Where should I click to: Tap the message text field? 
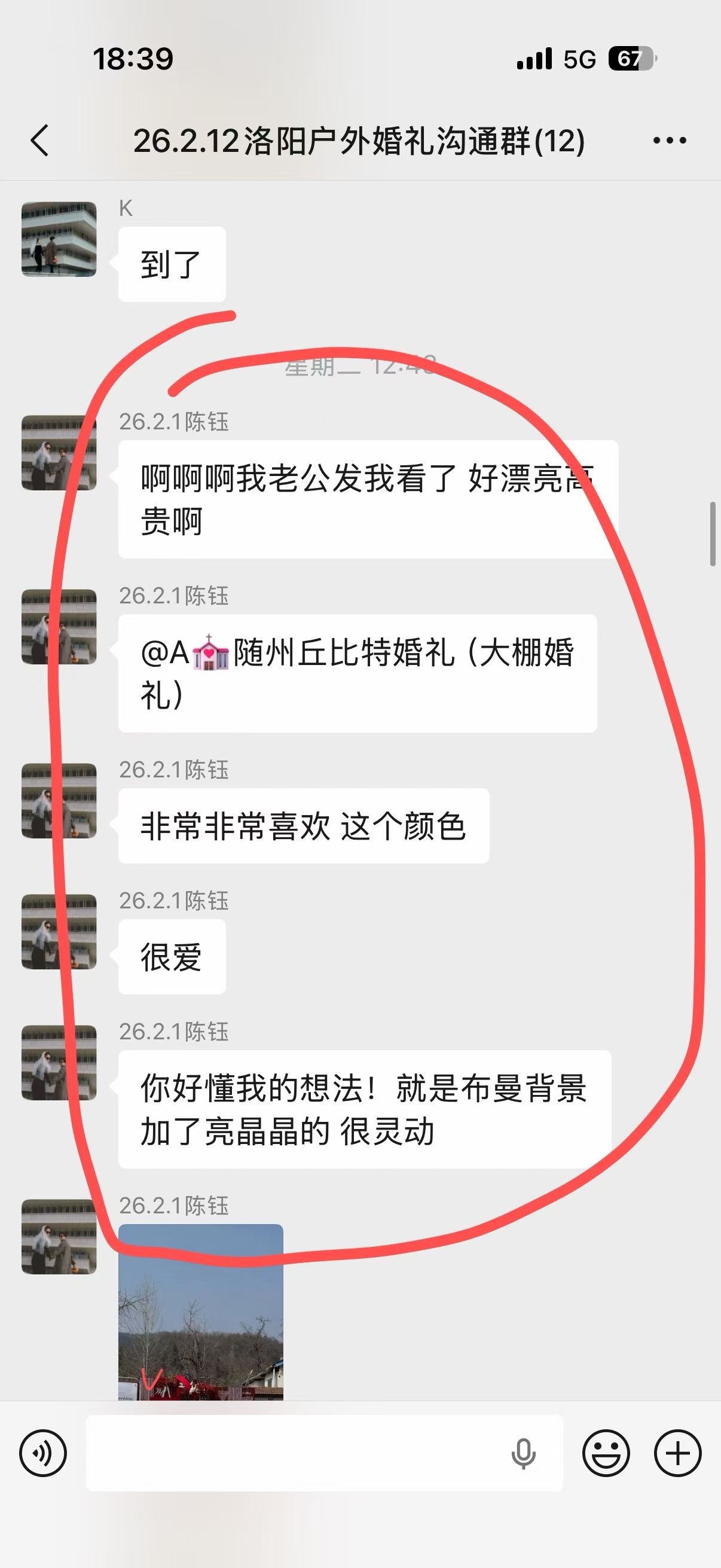(x=292, y=1454)
